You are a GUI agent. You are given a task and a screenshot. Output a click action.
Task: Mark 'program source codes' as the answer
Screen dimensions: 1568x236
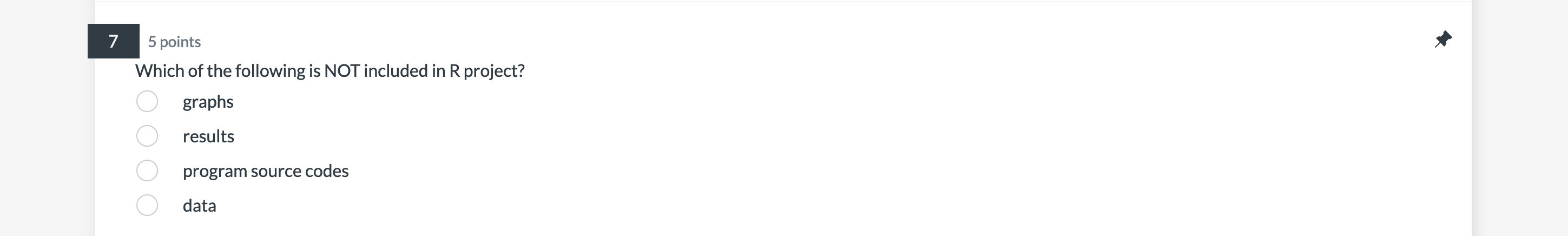(x=147, y=171)
